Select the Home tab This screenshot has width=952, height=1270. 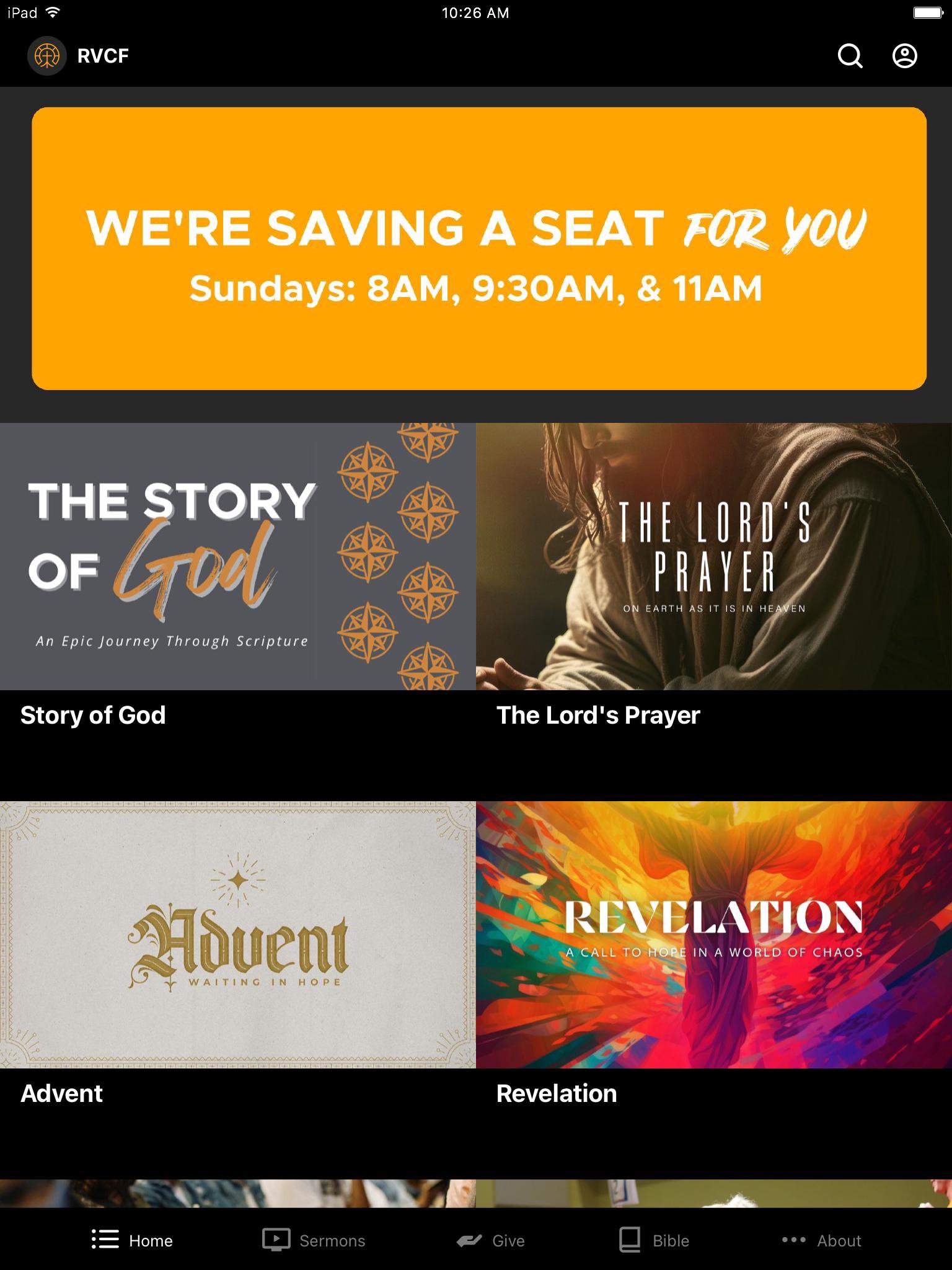tap(132, 1240)
